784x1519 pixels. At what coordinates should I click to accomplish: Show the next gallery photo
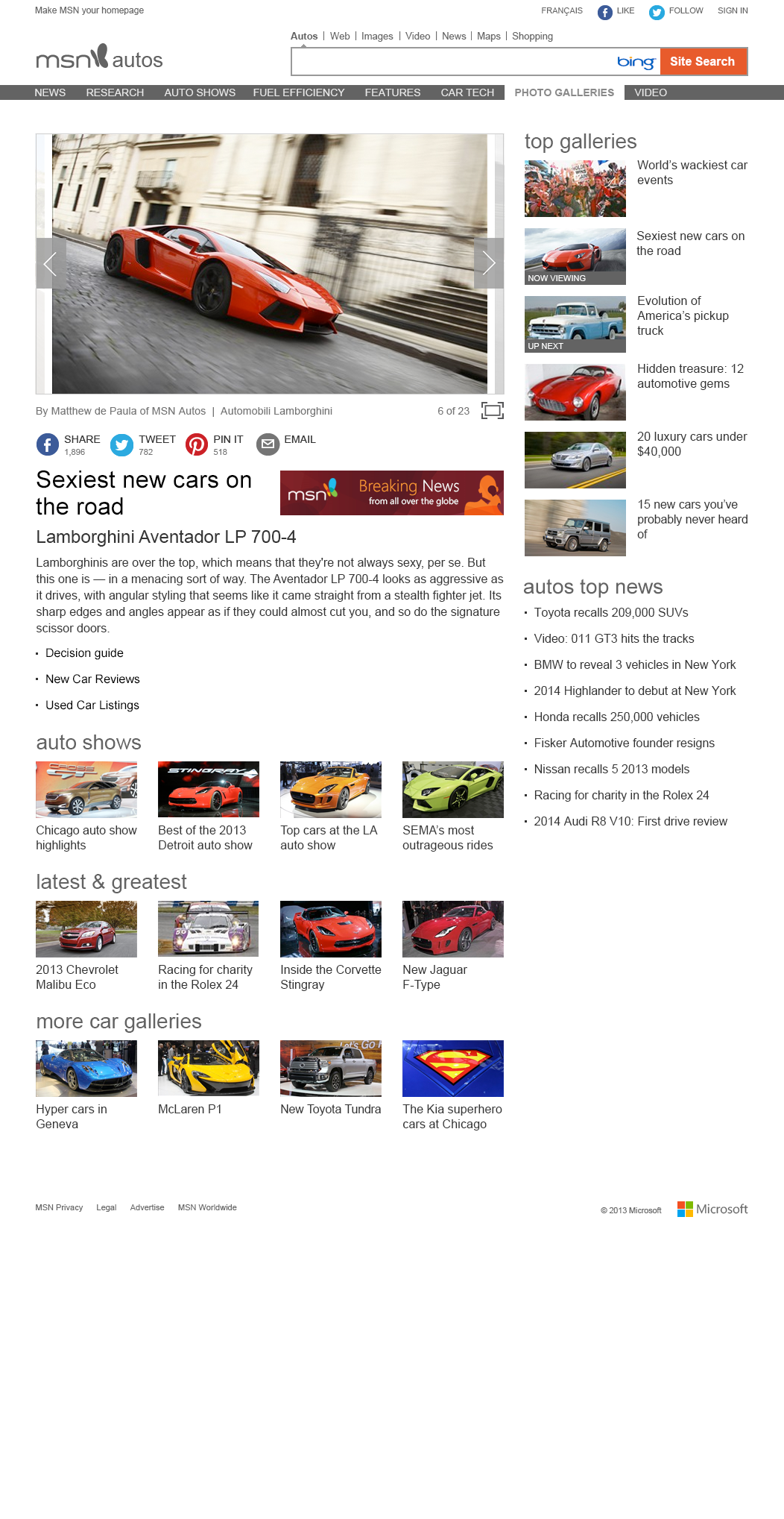[488, 262]
